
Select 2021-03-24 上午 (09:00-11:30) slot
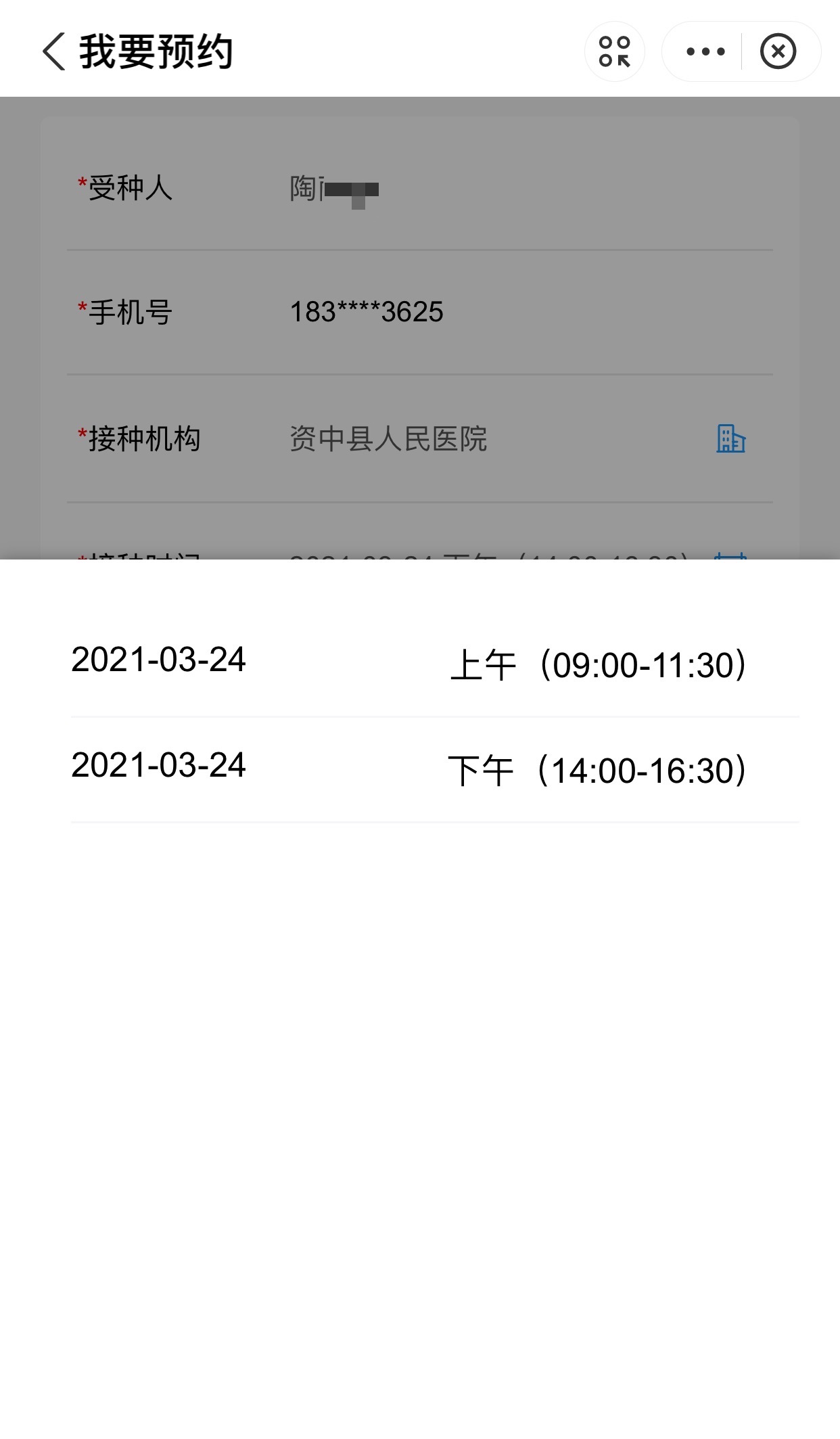click(x=434, y=664)
